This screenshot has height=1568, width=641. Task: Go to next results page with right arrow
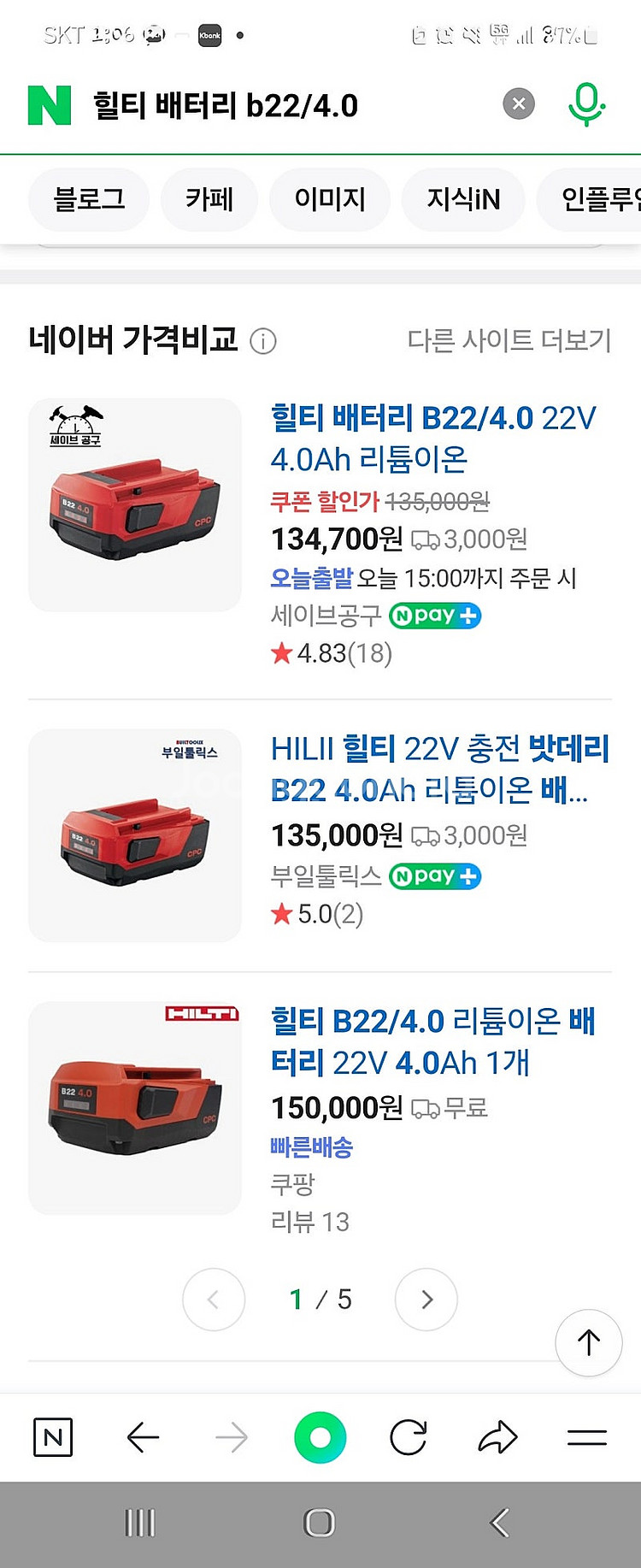[426, 1299]
